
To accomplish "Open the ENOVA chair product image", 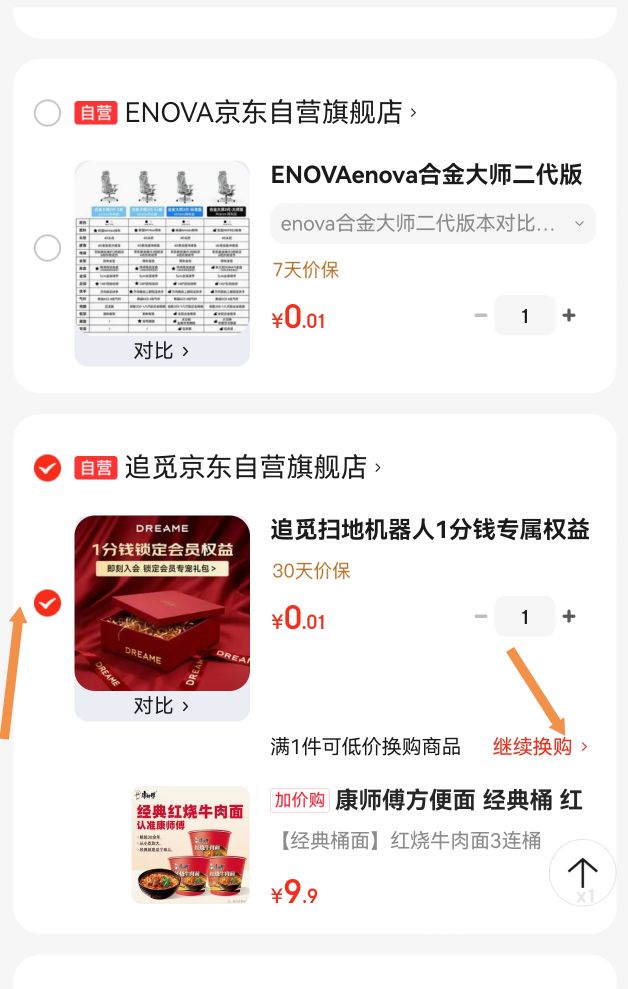I will tap(162, 247).
